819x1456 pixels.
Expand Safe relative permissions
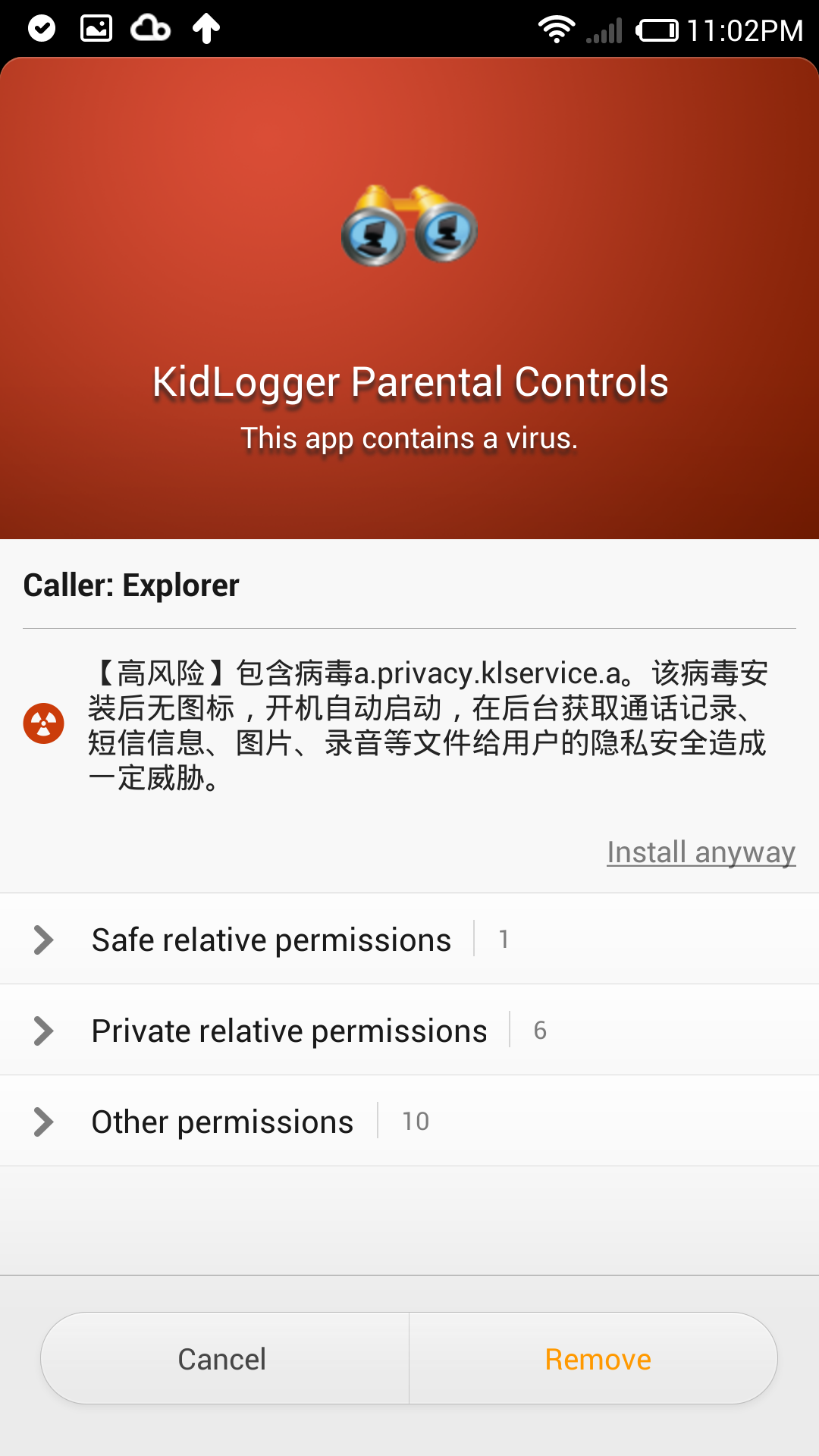point(271,940)
